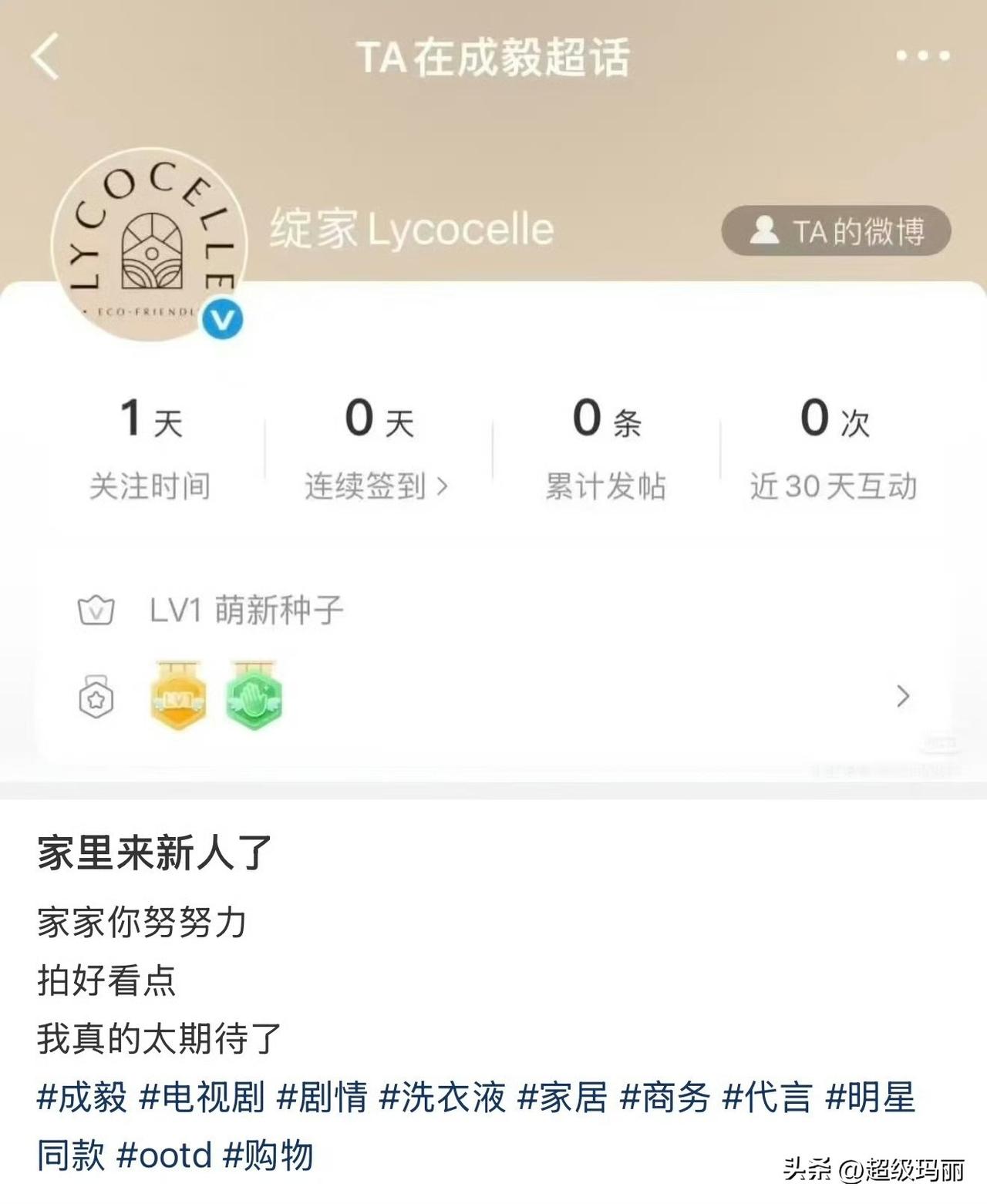Click the person silhouette icon in TA的微博 button
The width and height of the screenshot is (987, 1204).
[x=764, y=230]
